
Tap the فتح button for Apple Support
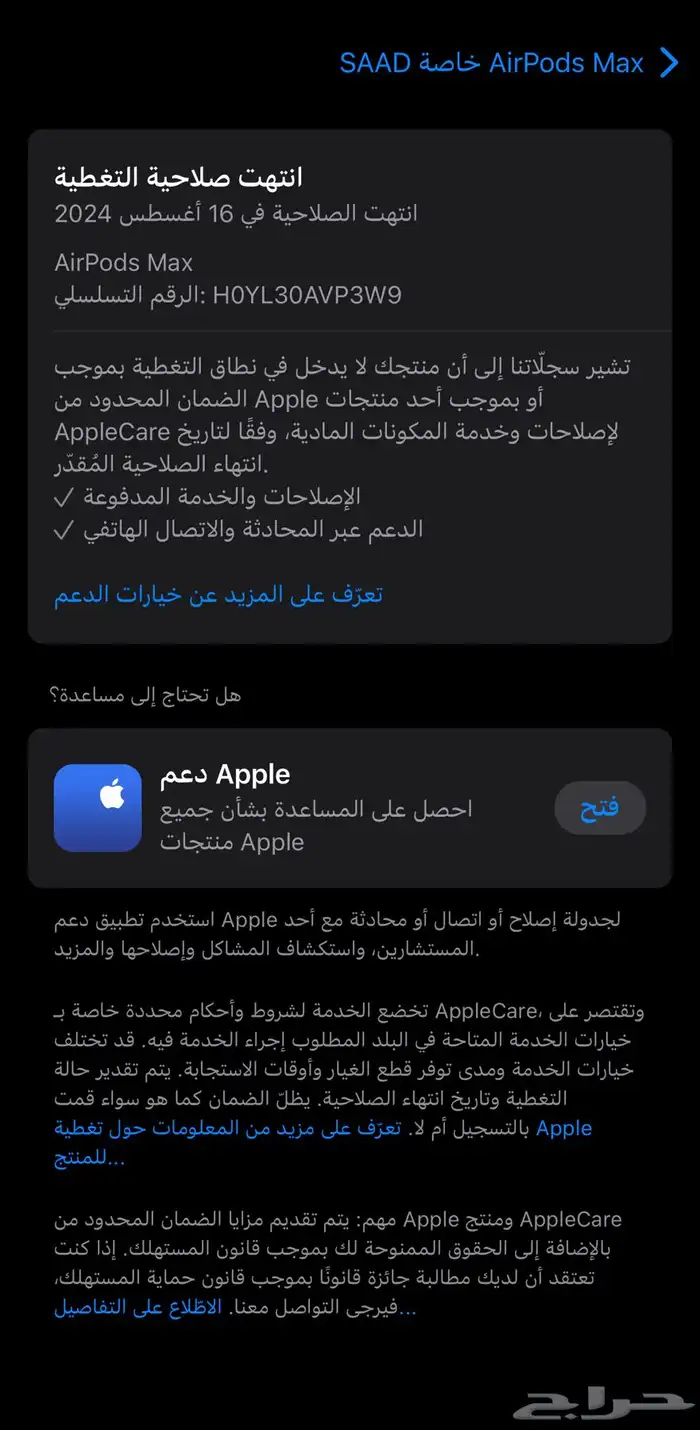click(x=600, y=808)
